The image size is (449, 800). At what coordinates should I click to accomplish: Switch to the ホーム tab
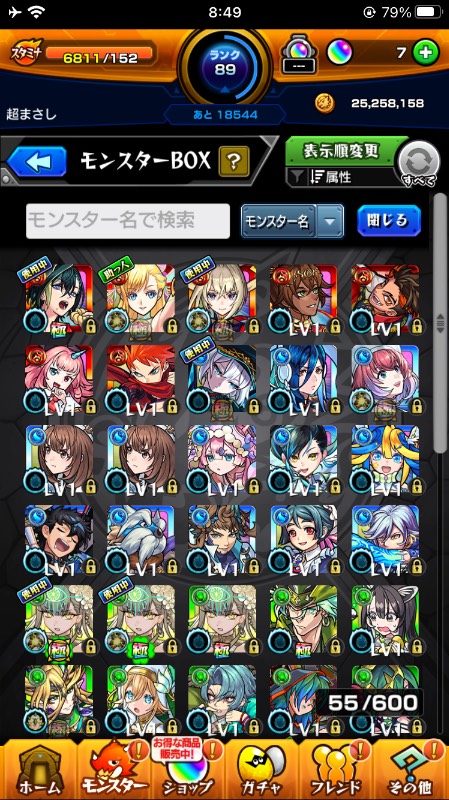click(38, 769)
